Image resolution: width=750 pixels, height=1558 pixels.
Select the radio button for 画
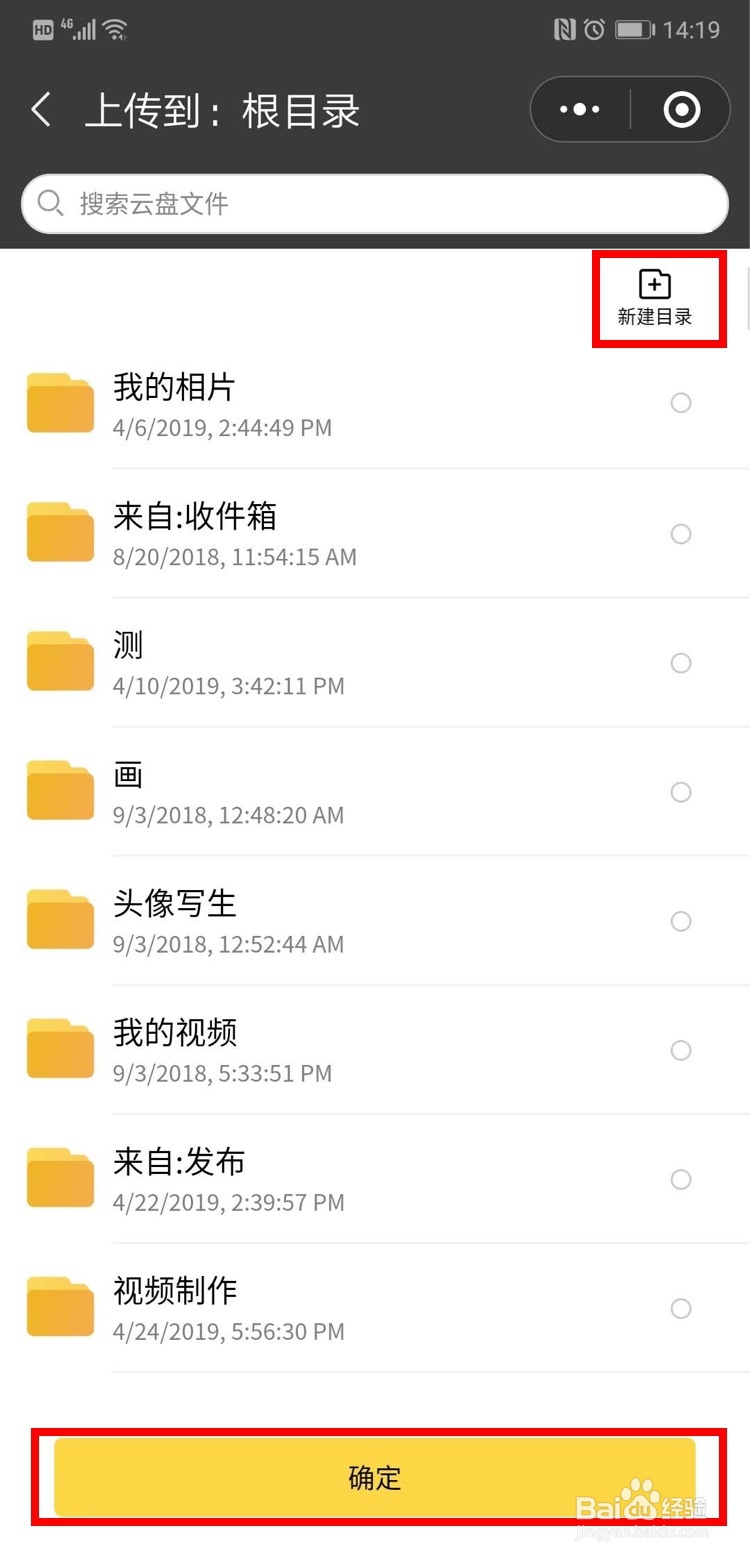681,792
